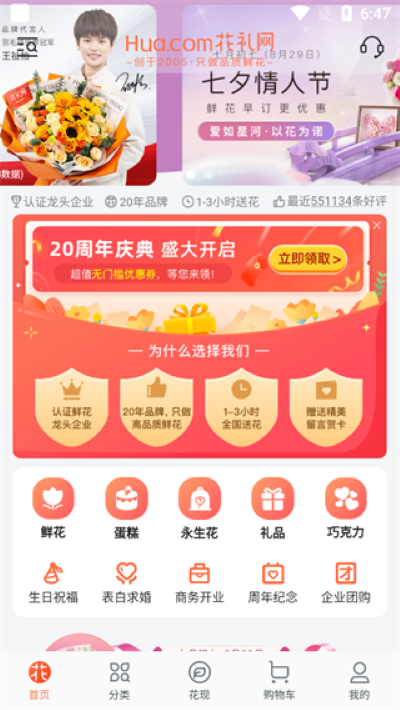The height and width of the screenshot is (710, 400).
Task: Select the 礼品 category
Action: click(273, 509)
